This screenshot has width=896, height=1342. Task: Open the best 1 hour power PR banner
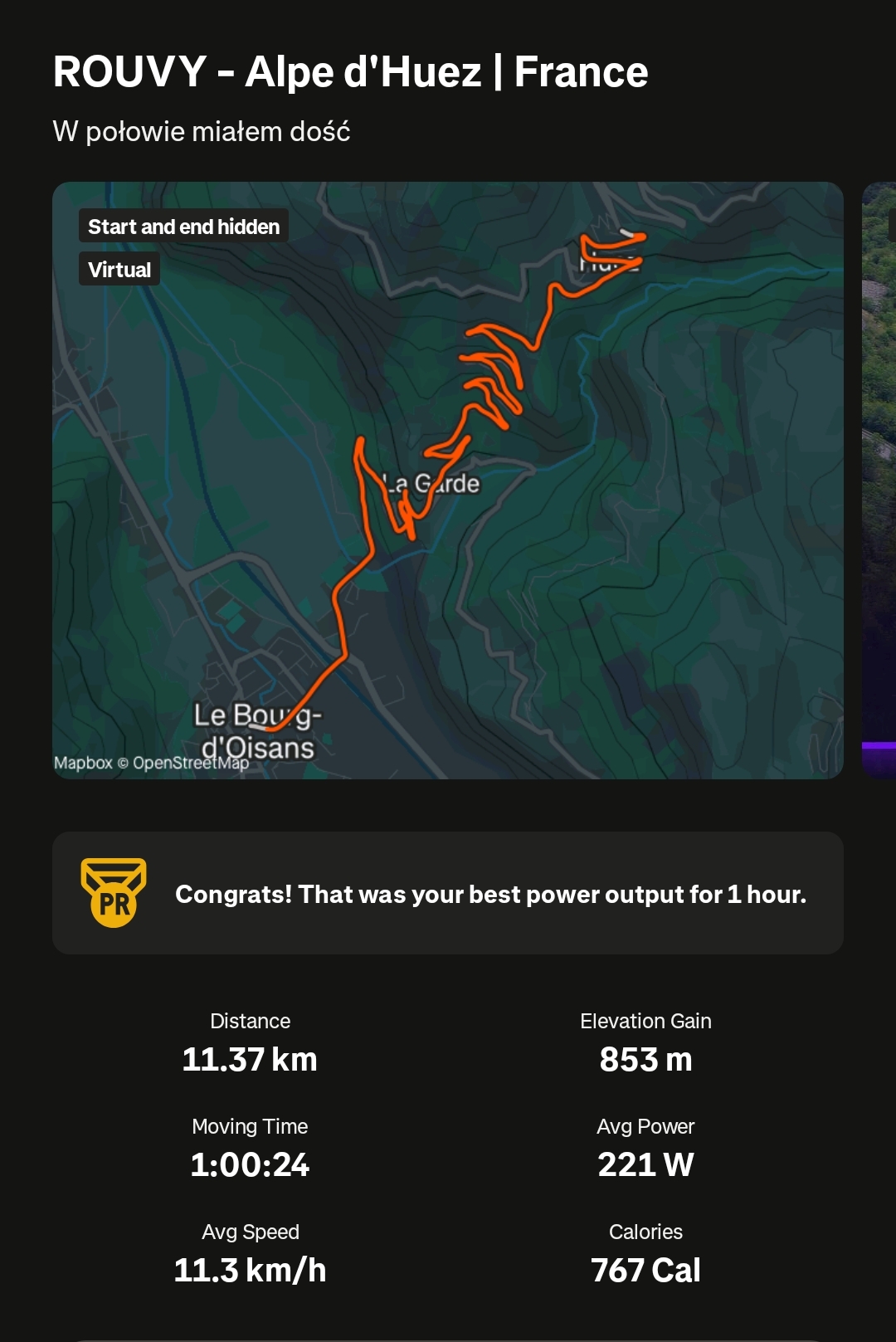[448, 893]
